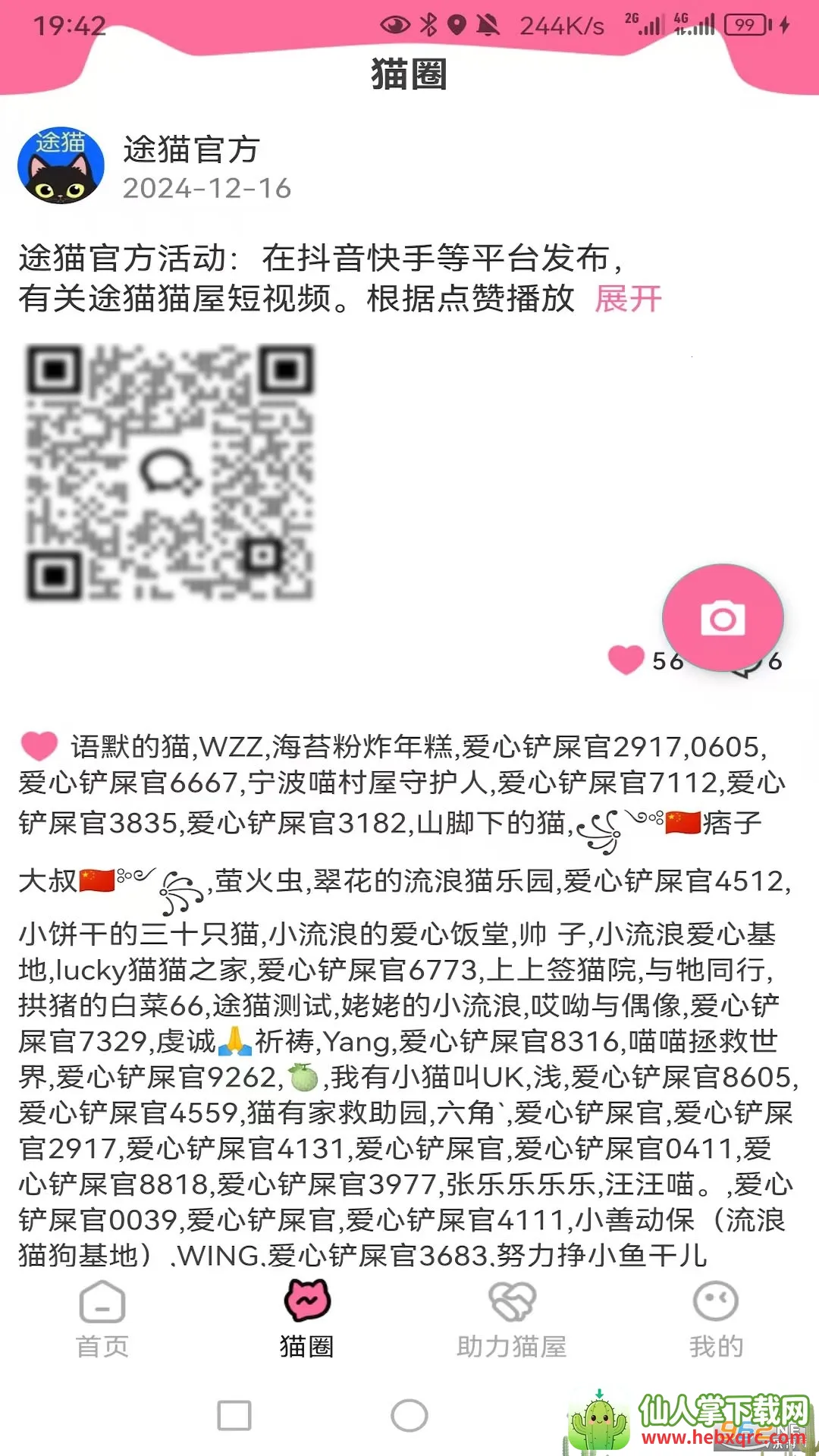
Task: Go to the 助力猫屋 tab
Action: 512,1318
